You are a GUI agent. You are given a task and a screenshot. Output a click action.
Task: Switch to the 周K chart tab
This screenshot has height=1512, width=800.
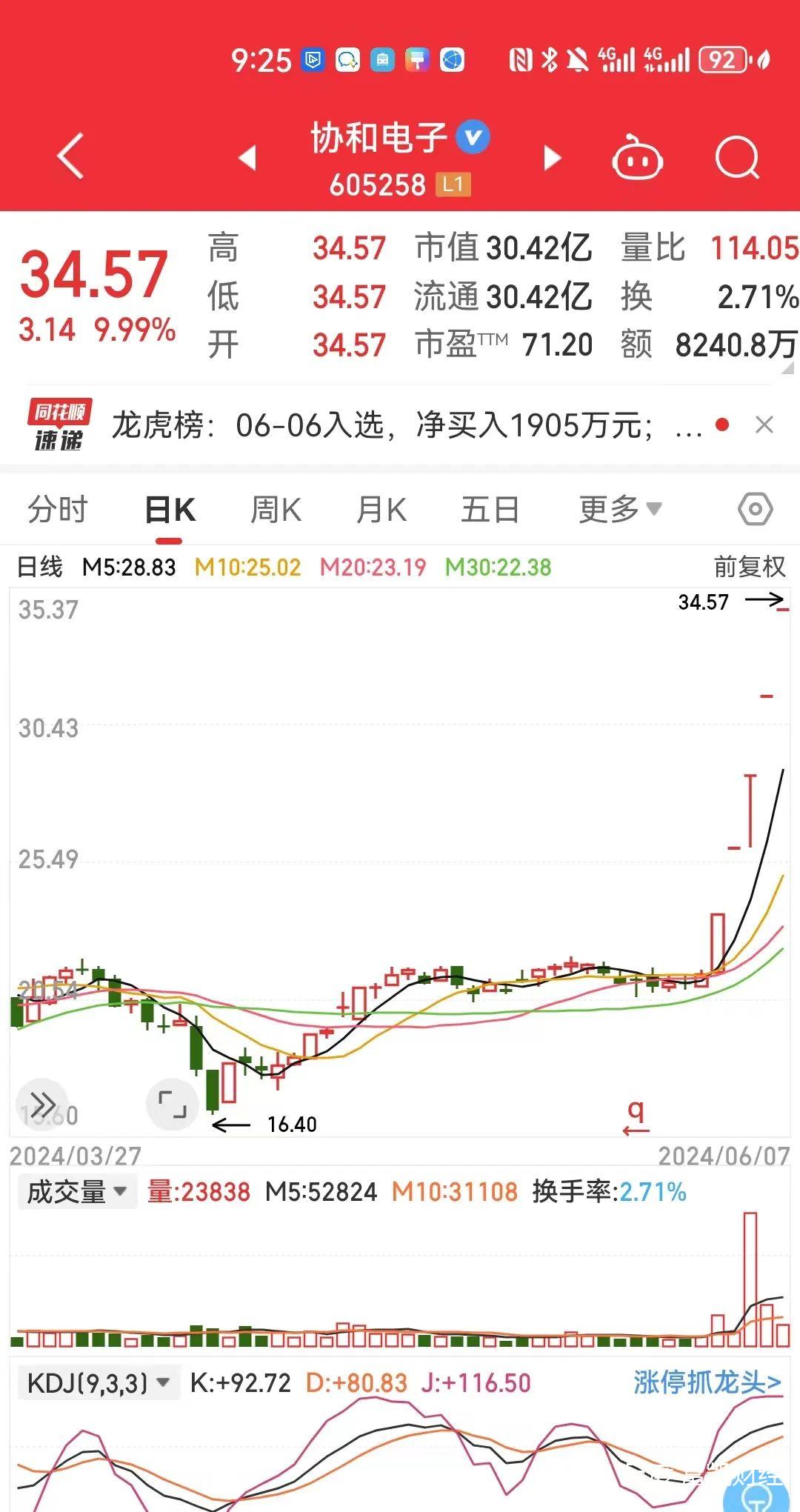click(x=276, y=510)
